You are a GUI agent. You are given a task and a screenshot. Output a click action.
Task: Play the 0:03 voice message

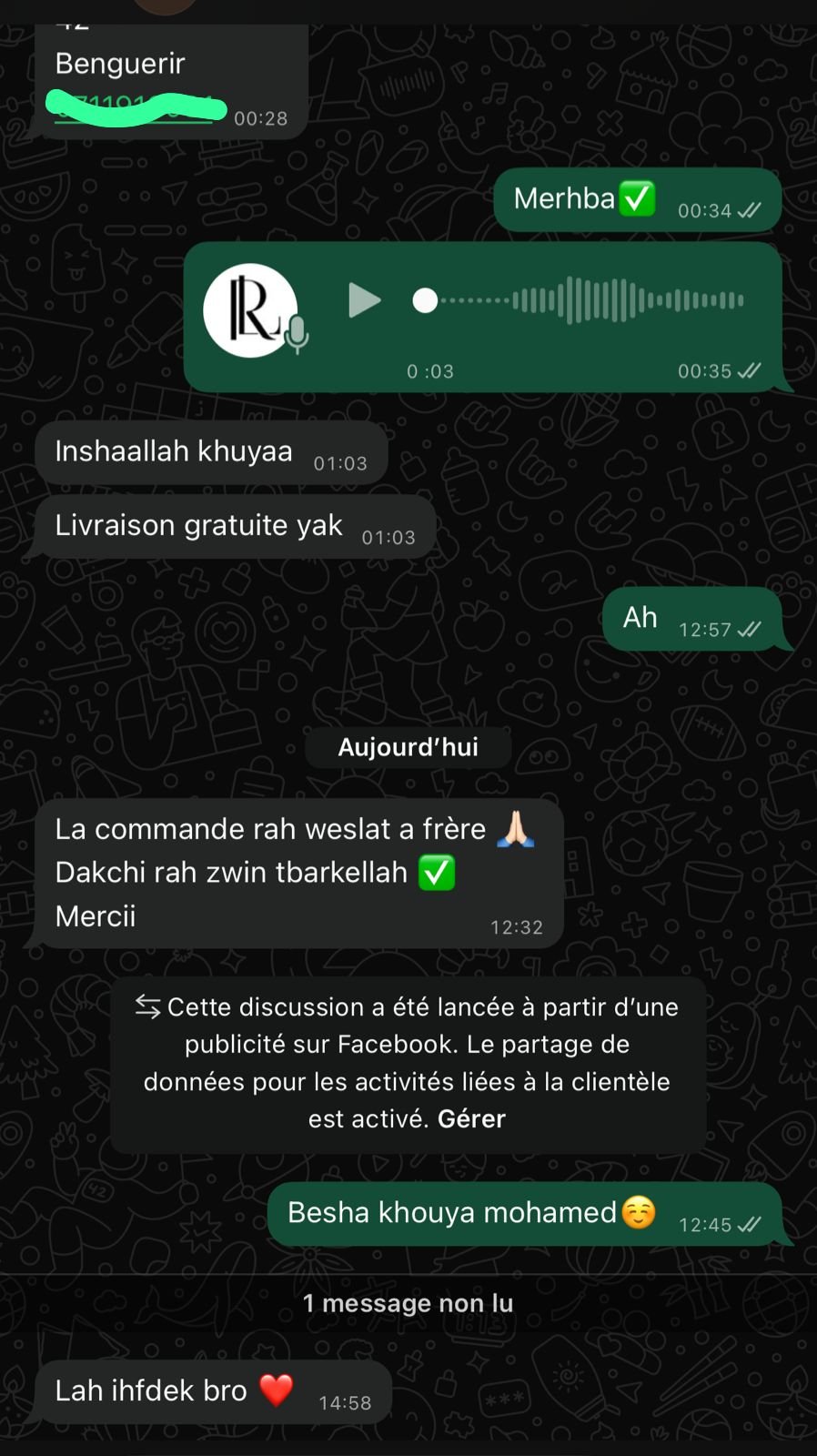coord(364,300)
